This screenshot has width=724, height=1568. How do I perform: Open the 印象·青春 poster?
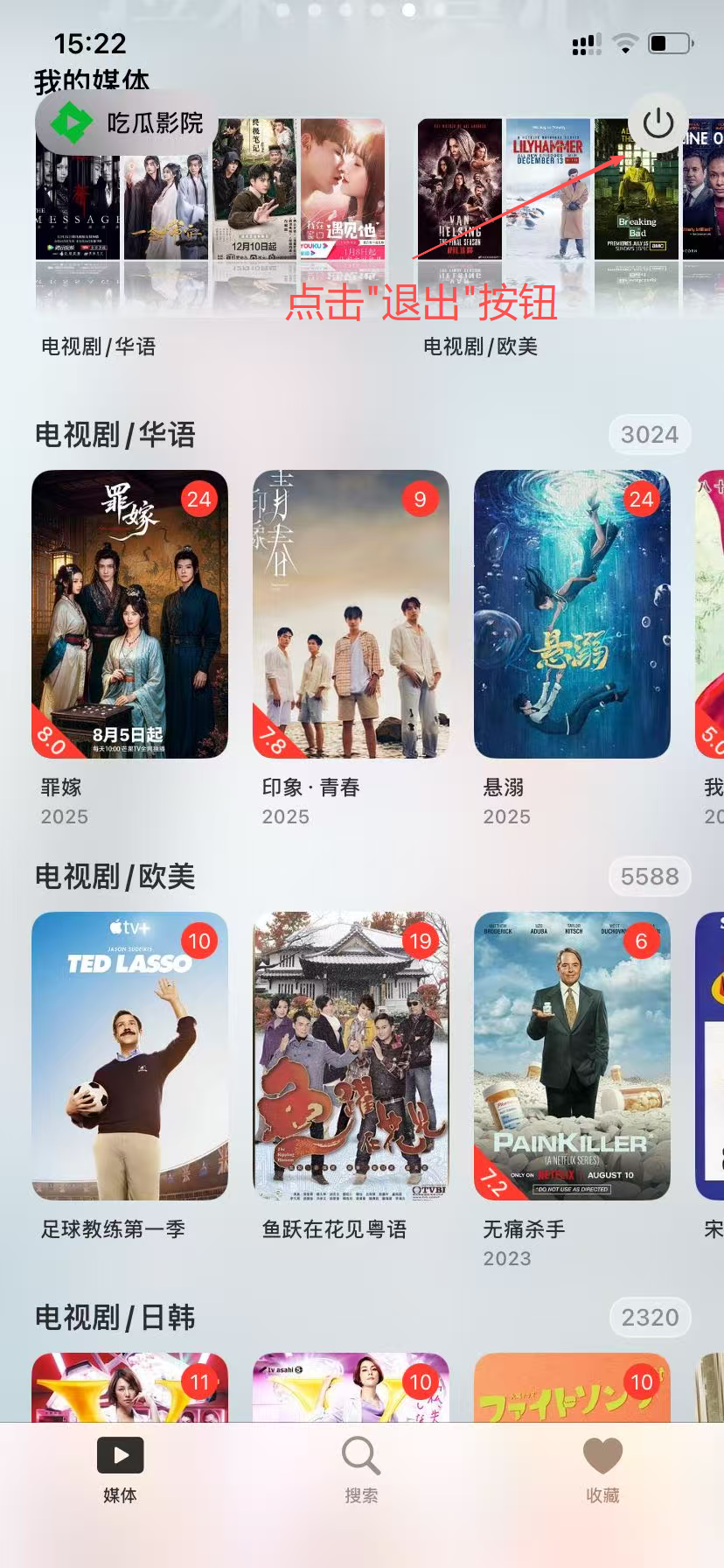click(351, 614)
